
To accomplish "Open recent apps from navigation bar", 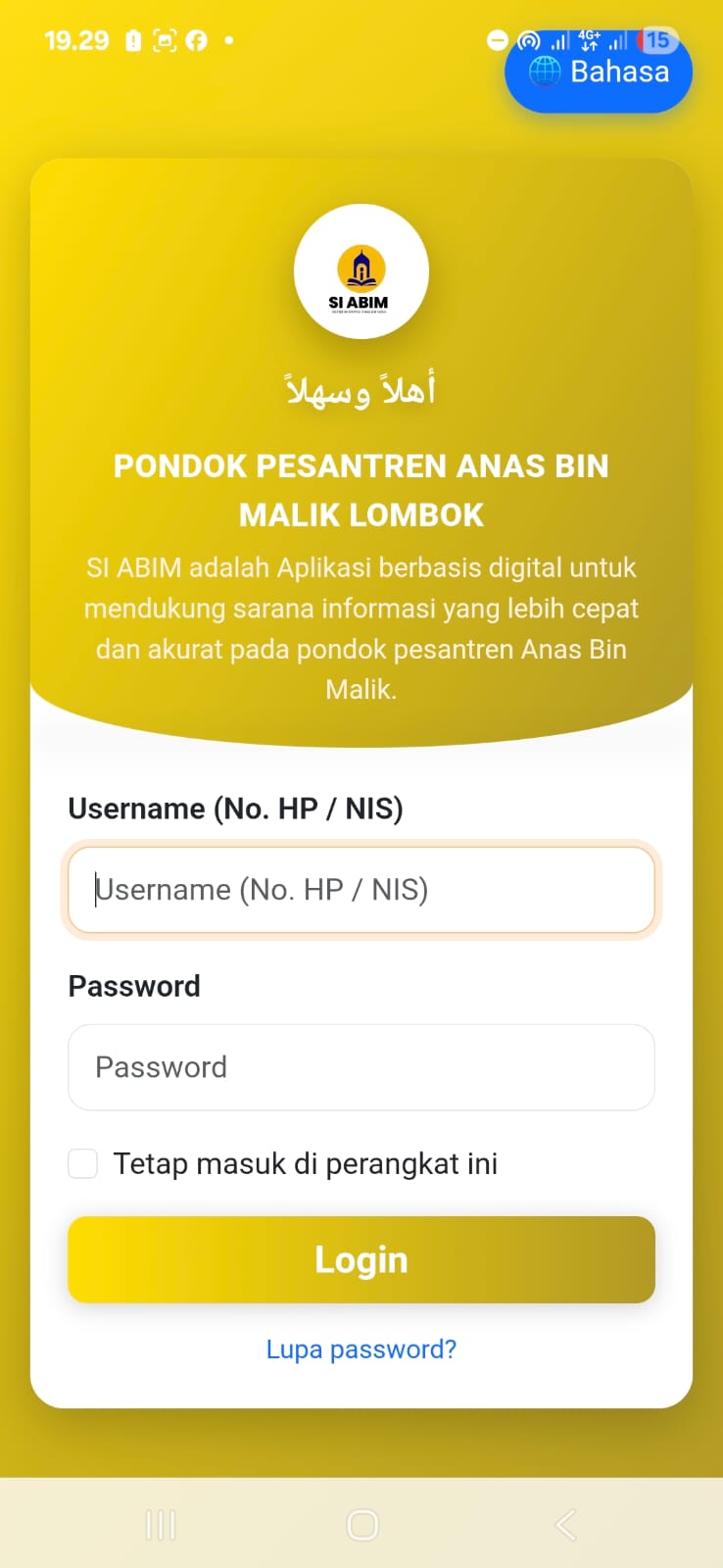I will [161, 1525].
